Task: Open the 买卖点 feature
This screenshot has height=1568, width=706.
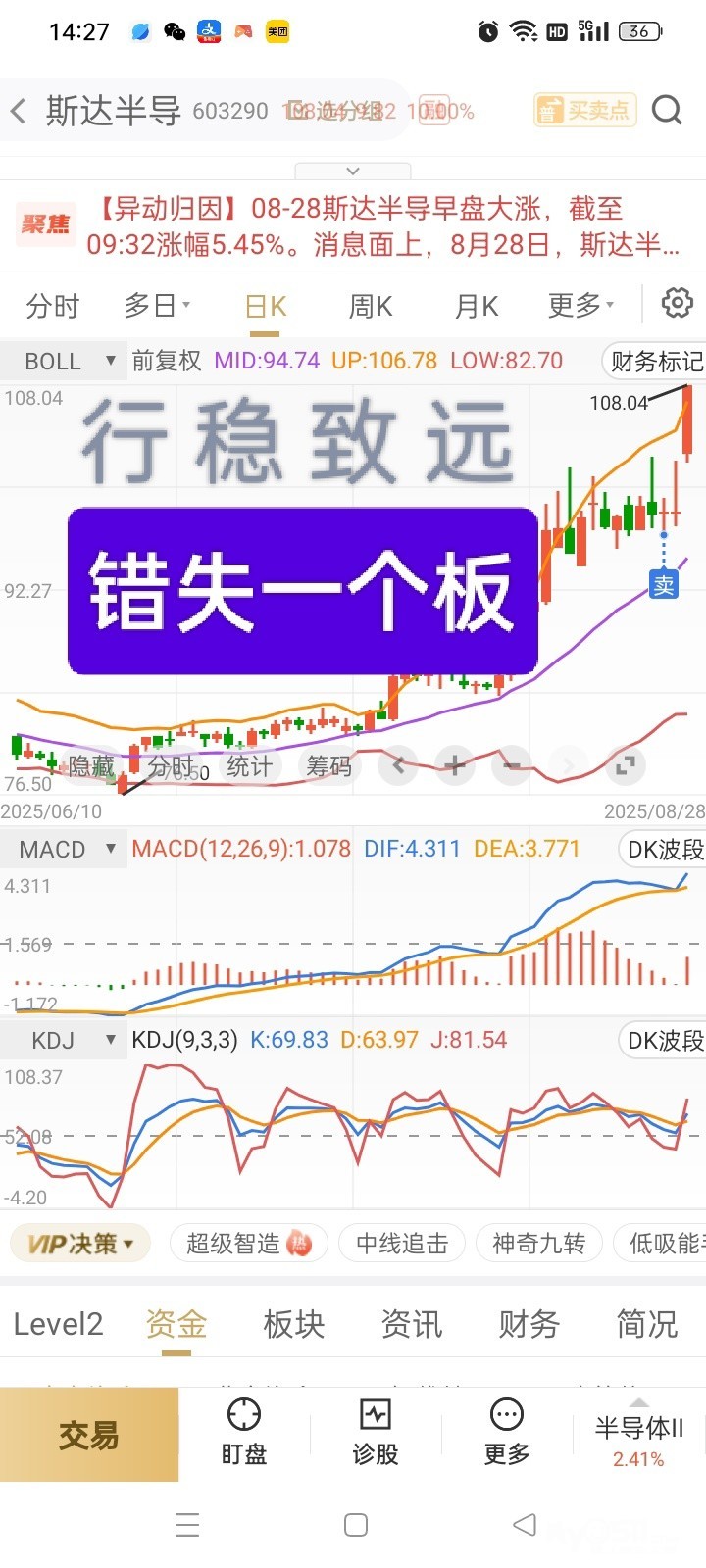Action: click(585, 110)
